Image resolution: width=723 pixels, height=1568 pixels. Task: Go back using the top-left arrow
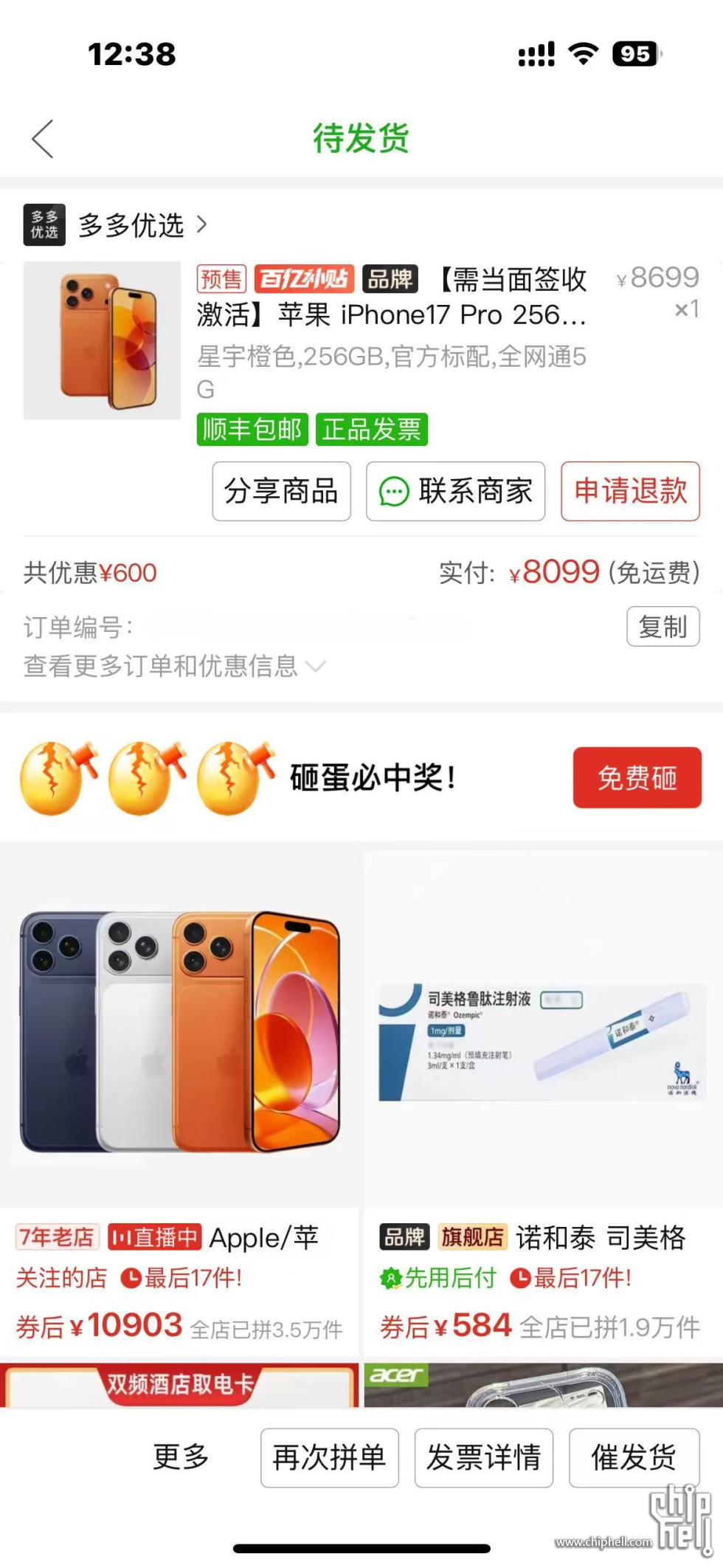[x=43, y=139]
